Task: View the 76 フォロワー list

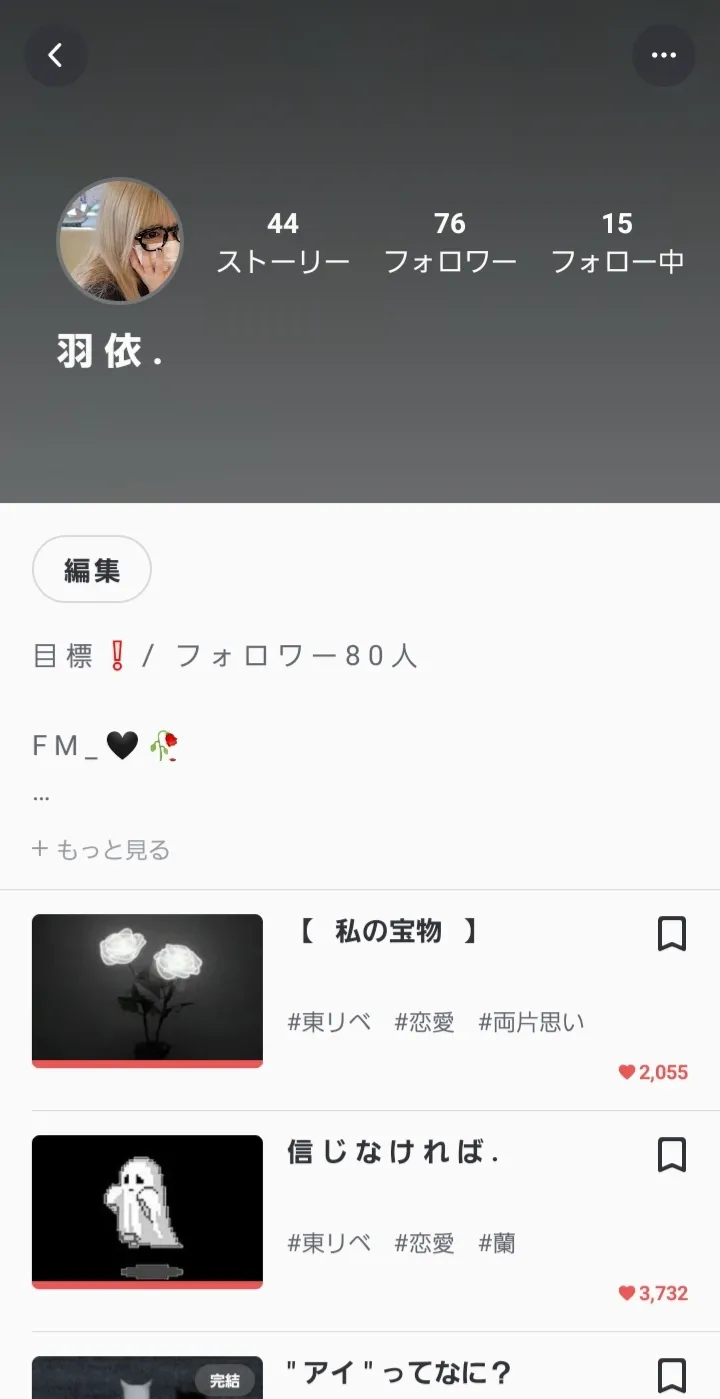Action: tap(450, 243)
